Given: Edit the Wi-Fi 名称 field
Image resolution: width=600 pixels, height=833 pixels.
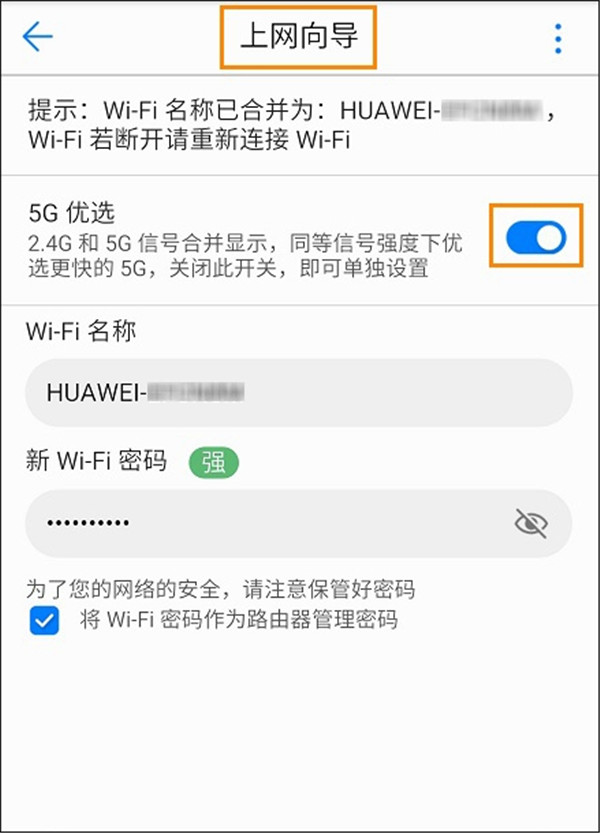Looking at the screenshot, I should coord(298,393).
